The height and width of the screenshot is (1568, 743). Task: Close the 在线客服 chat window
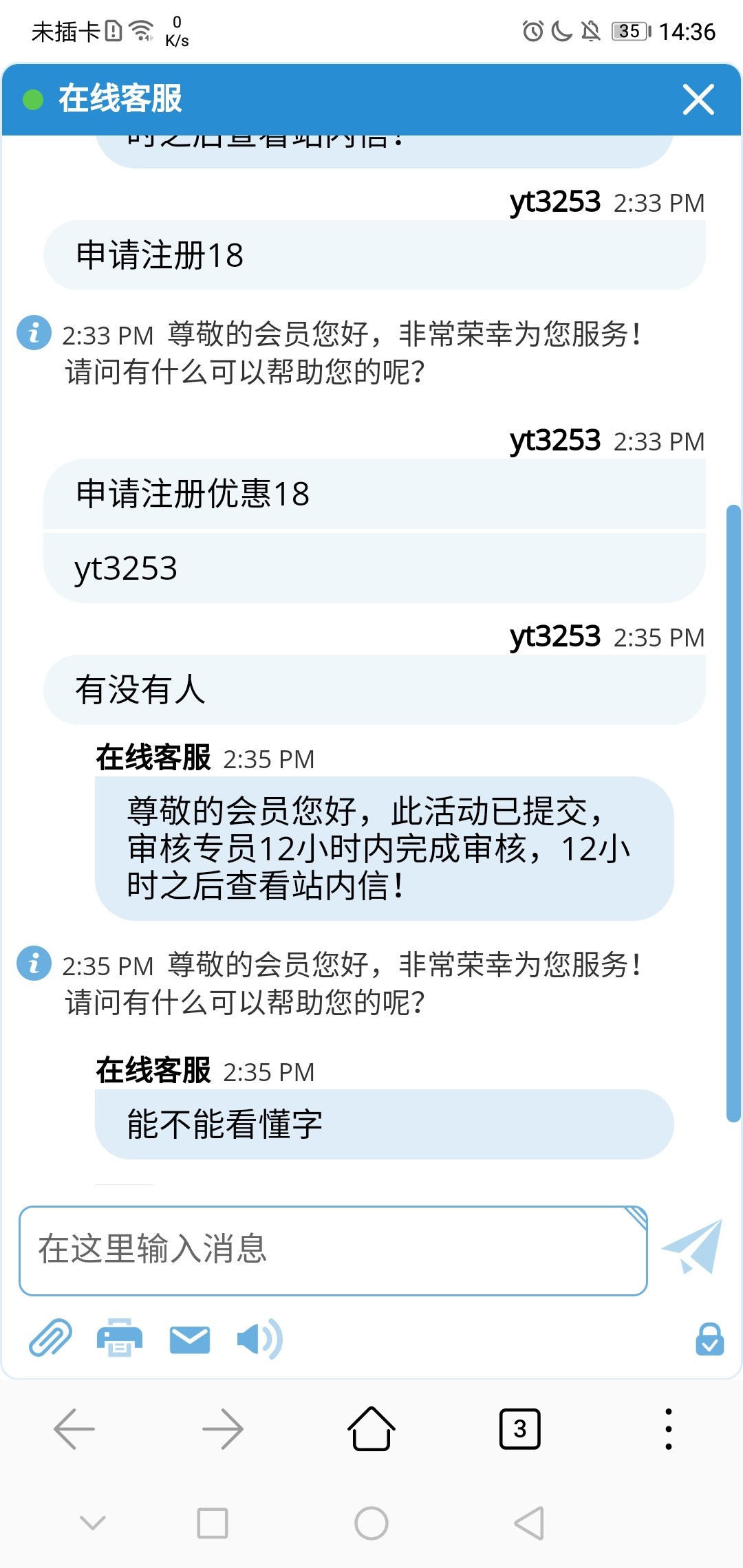point(698,100)
